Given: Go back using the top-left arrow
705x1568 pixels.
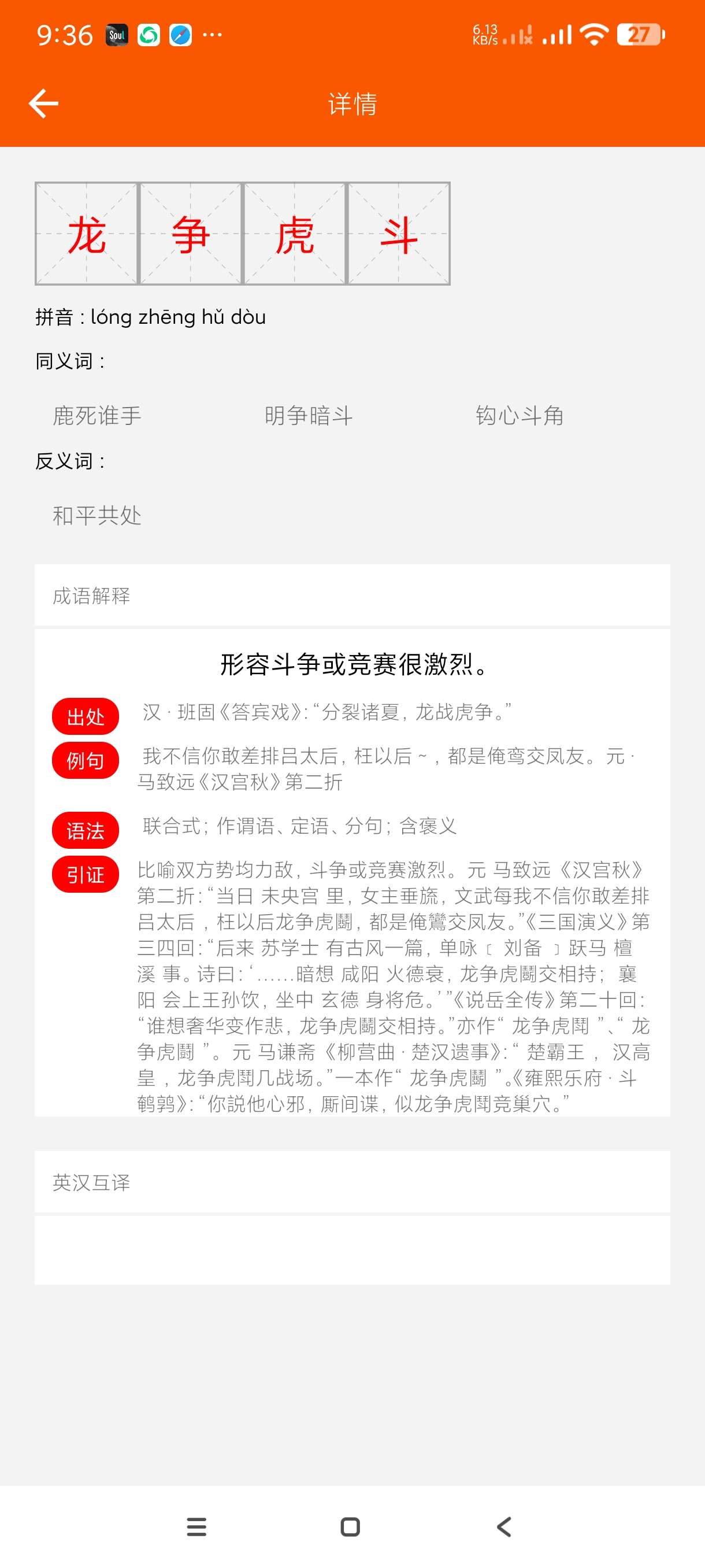Looking at the screenshot, I should click(x=44, y=103).
